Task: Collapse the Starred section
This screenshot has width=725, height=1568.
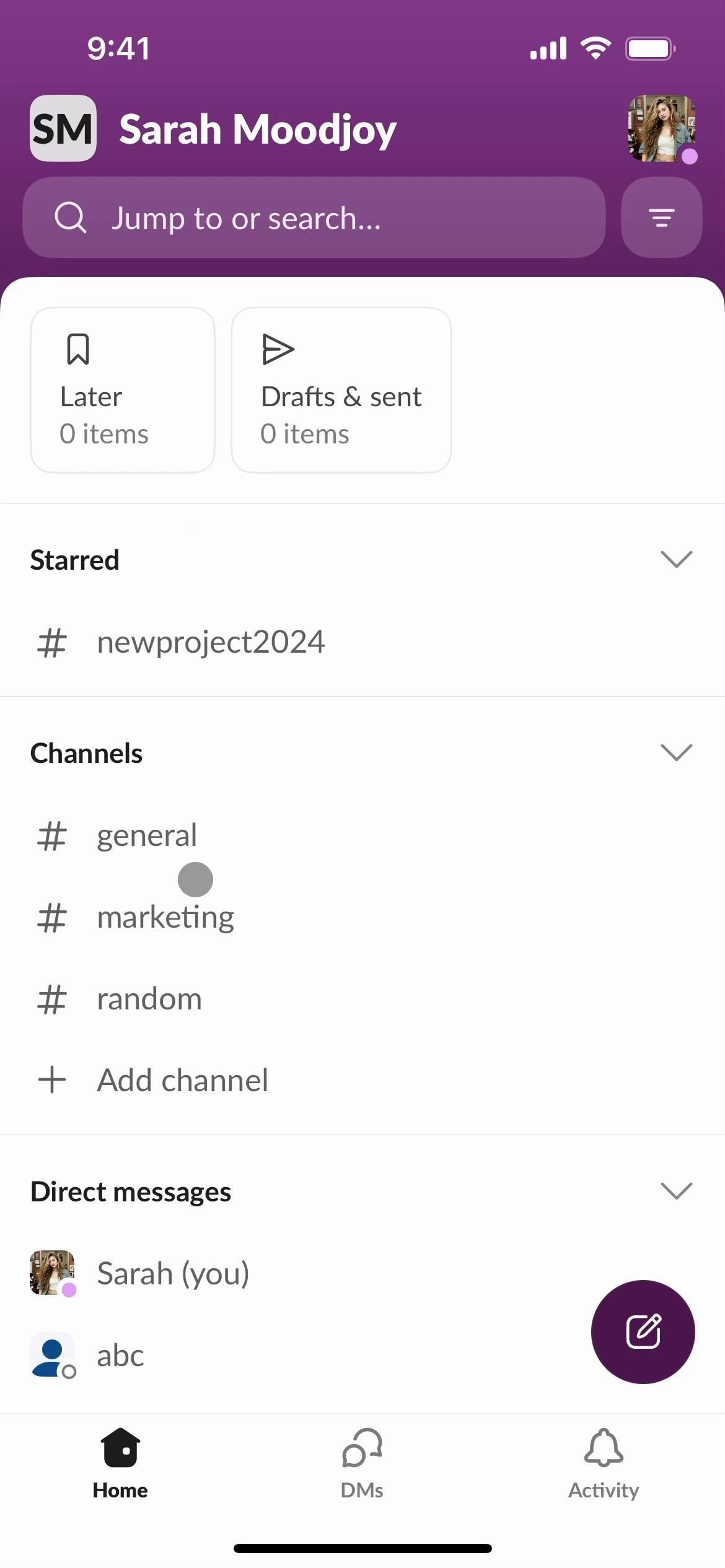Action: click(x=675, y=559)
